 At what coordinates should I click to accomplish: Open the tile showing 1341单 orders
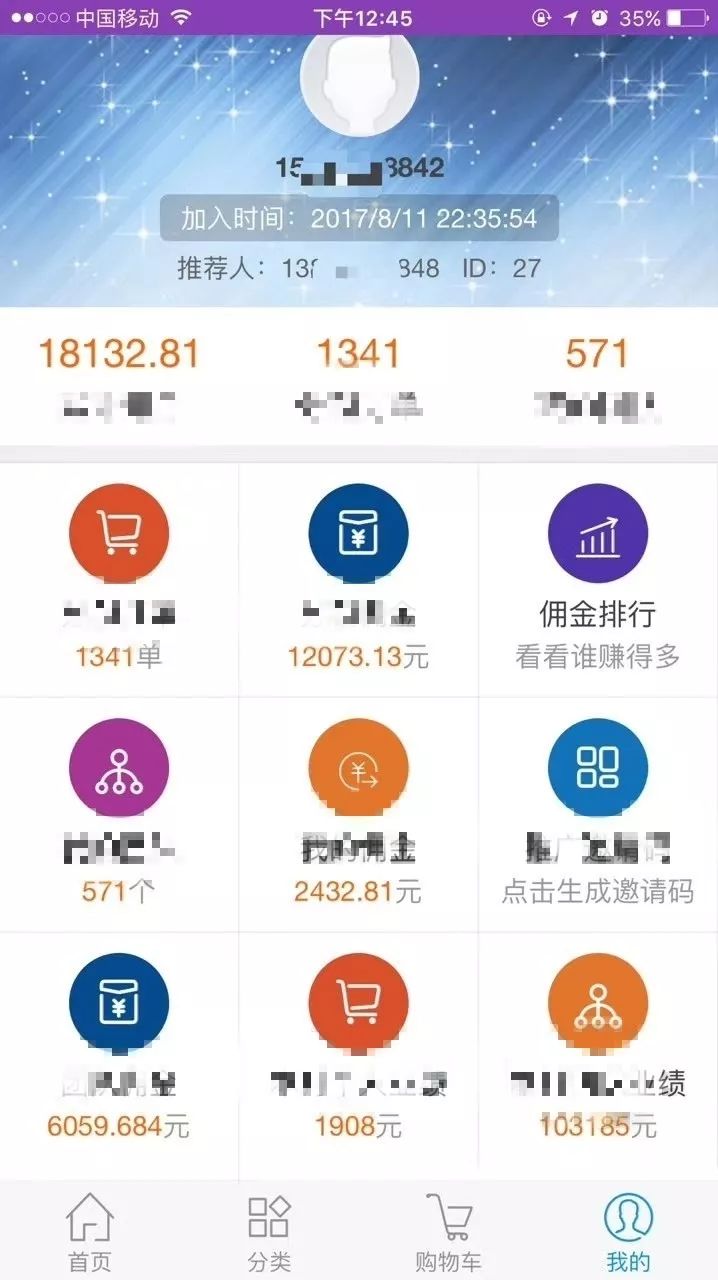(119, 580)
